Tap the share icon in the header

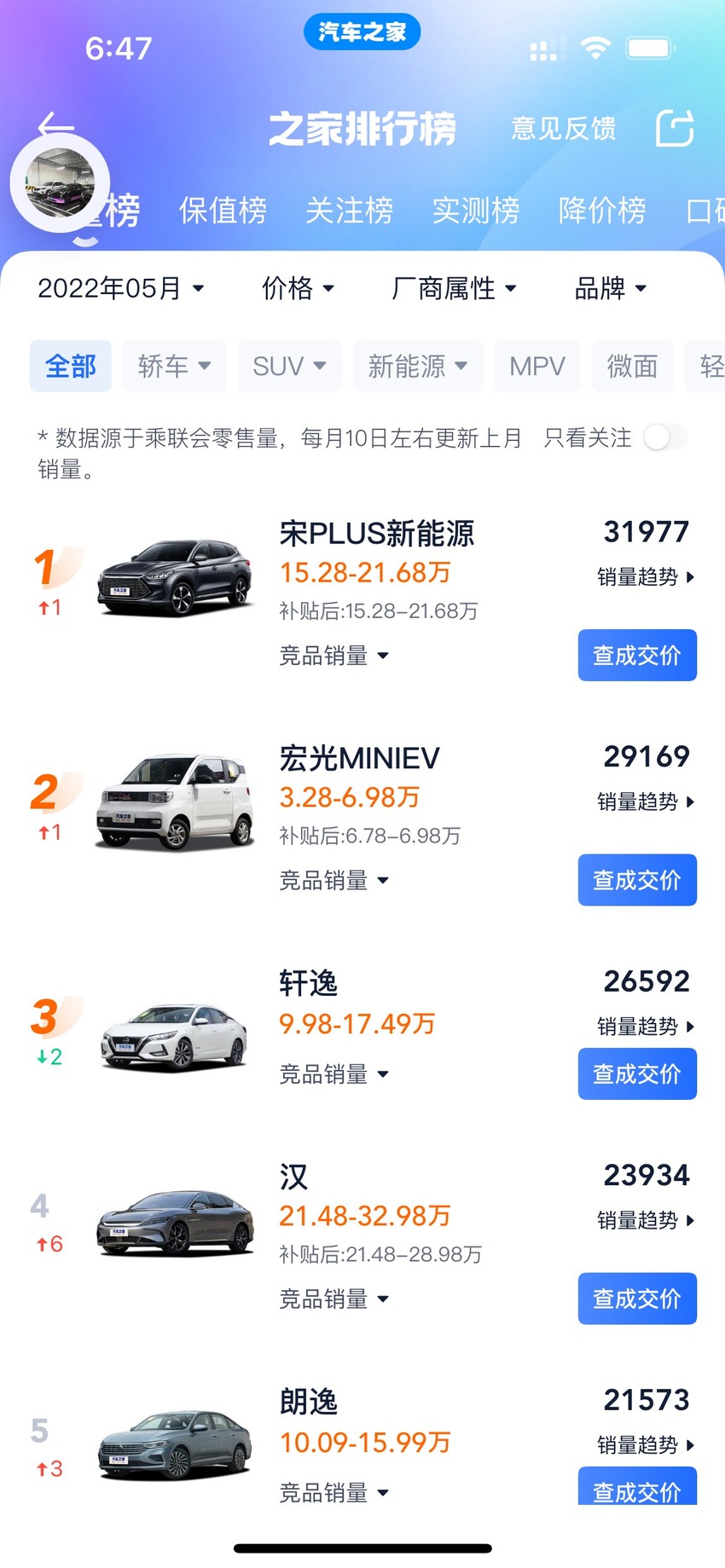[675, 128]
